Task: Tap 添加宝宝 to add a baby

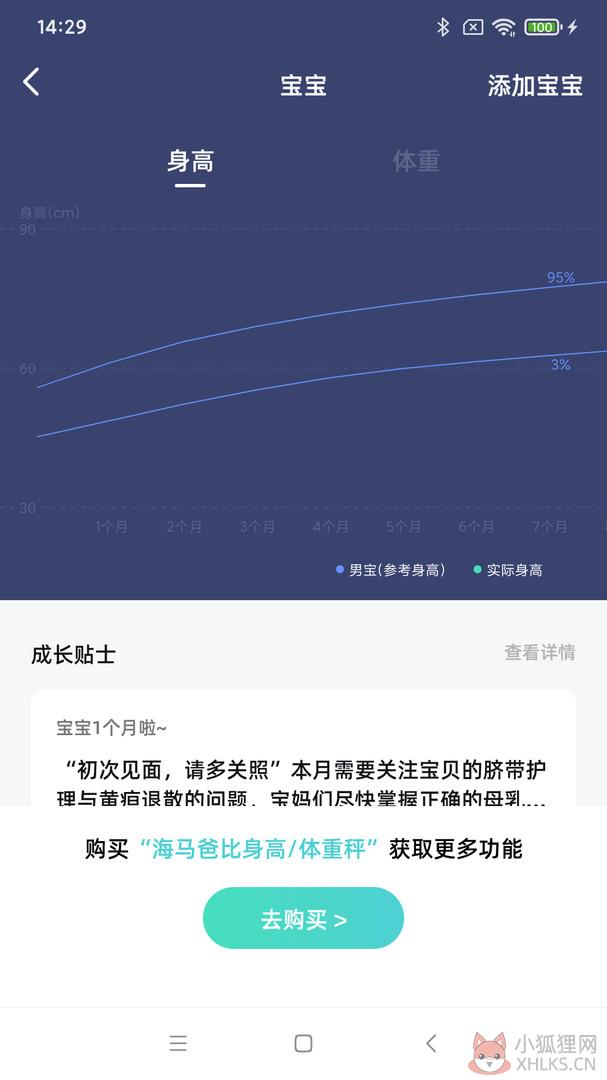Action: (x=535, y=85)
